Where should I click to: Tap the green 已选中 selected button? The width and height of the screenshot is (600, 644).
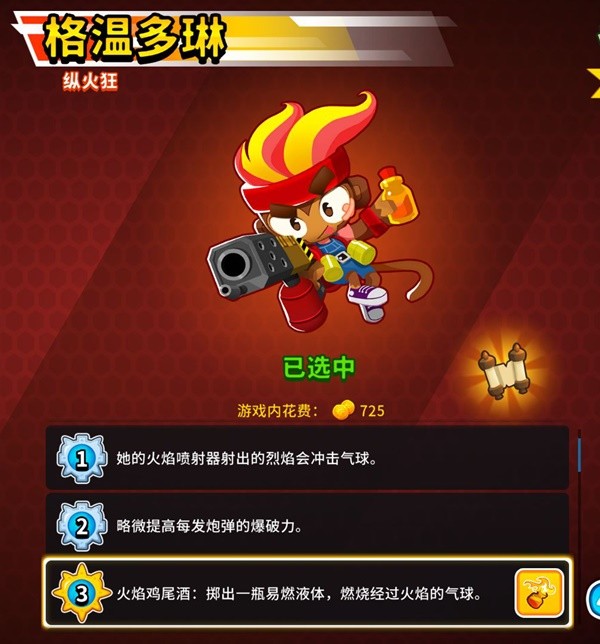(319, 367)
